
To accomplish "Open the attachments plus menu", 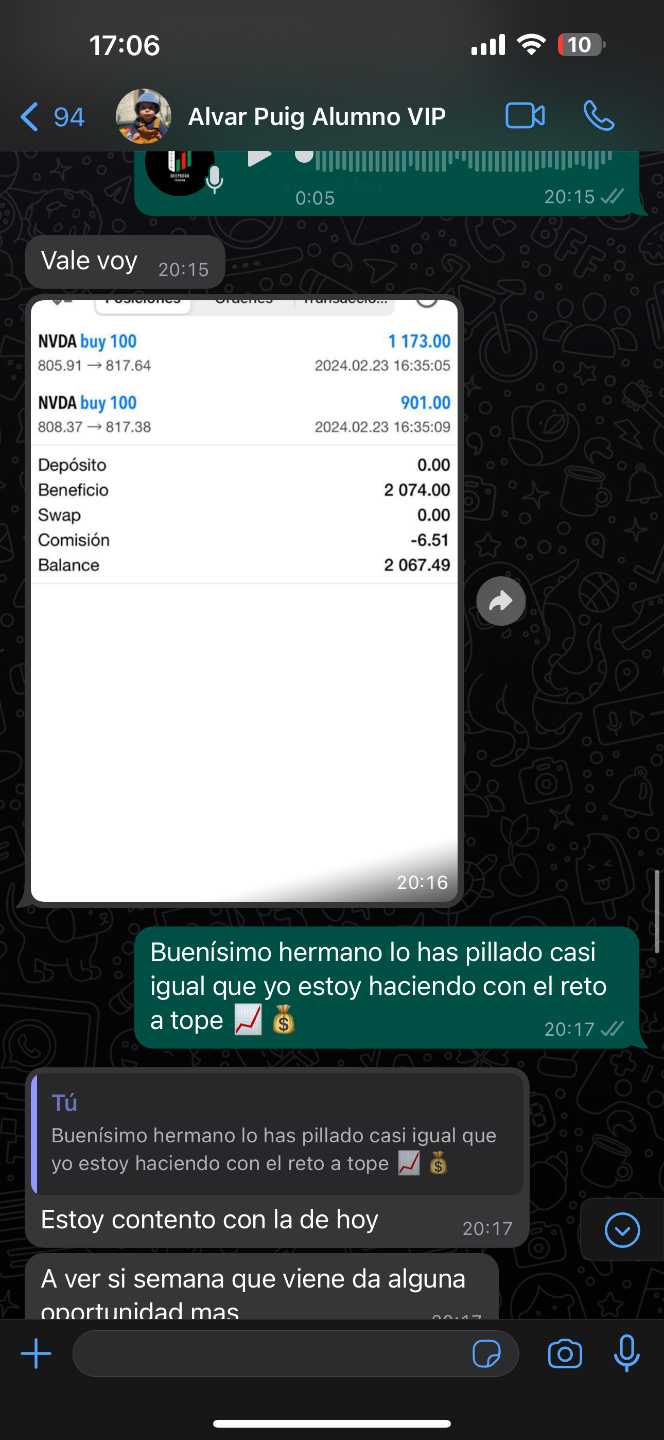I will tap(36, 1354).
